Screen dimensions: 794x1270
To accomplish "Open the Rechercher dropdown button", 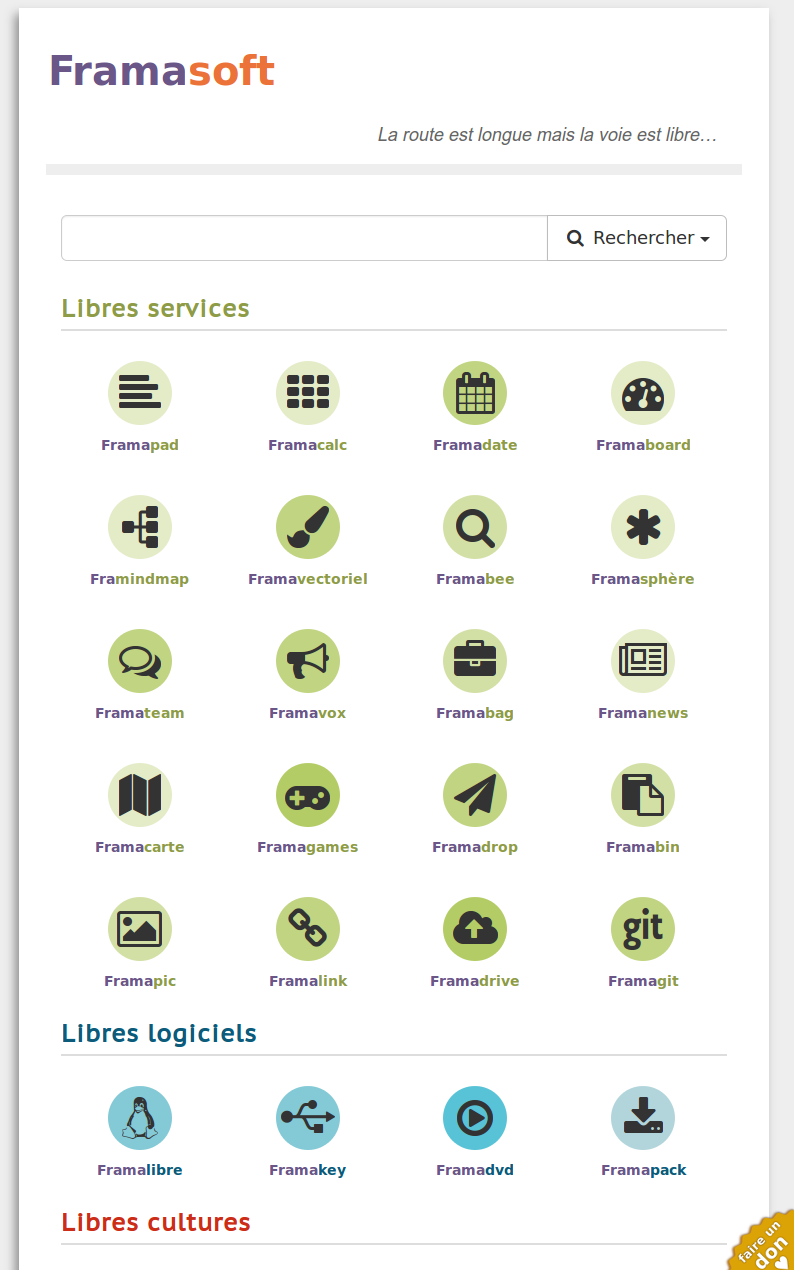I will tap(637, 238).
